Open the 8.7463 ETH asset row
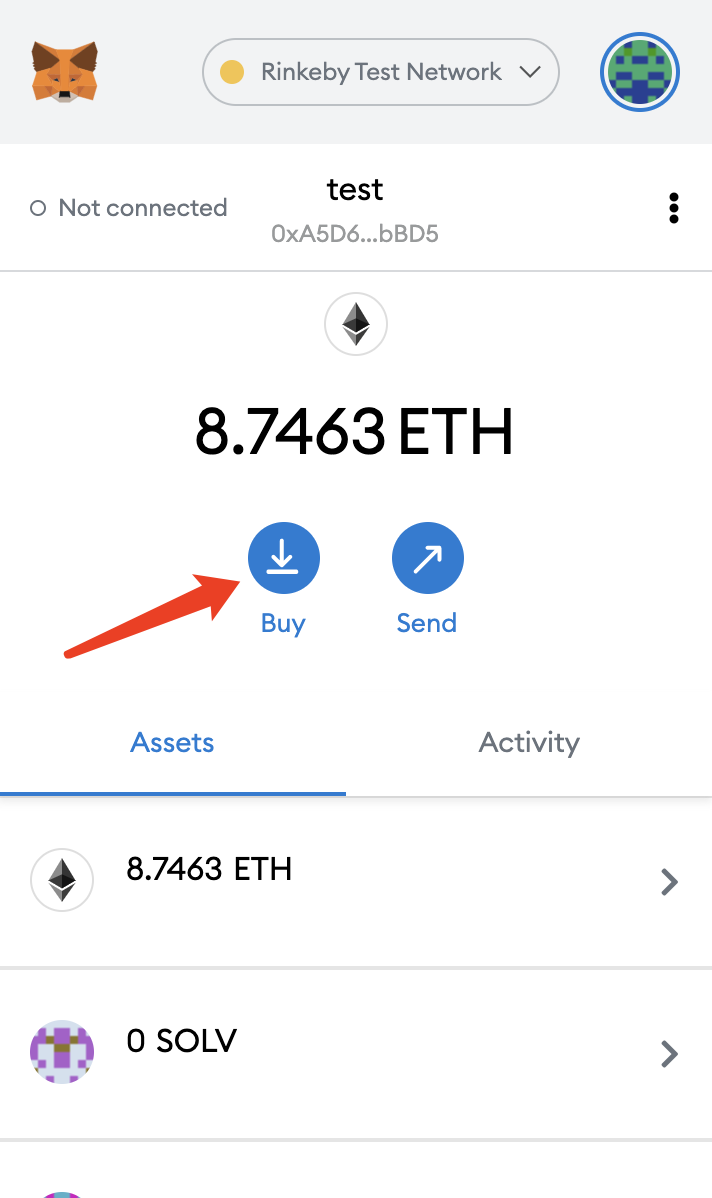This screenshot has height=1198, width=712. pyautogui.click(x=356, y=881)
